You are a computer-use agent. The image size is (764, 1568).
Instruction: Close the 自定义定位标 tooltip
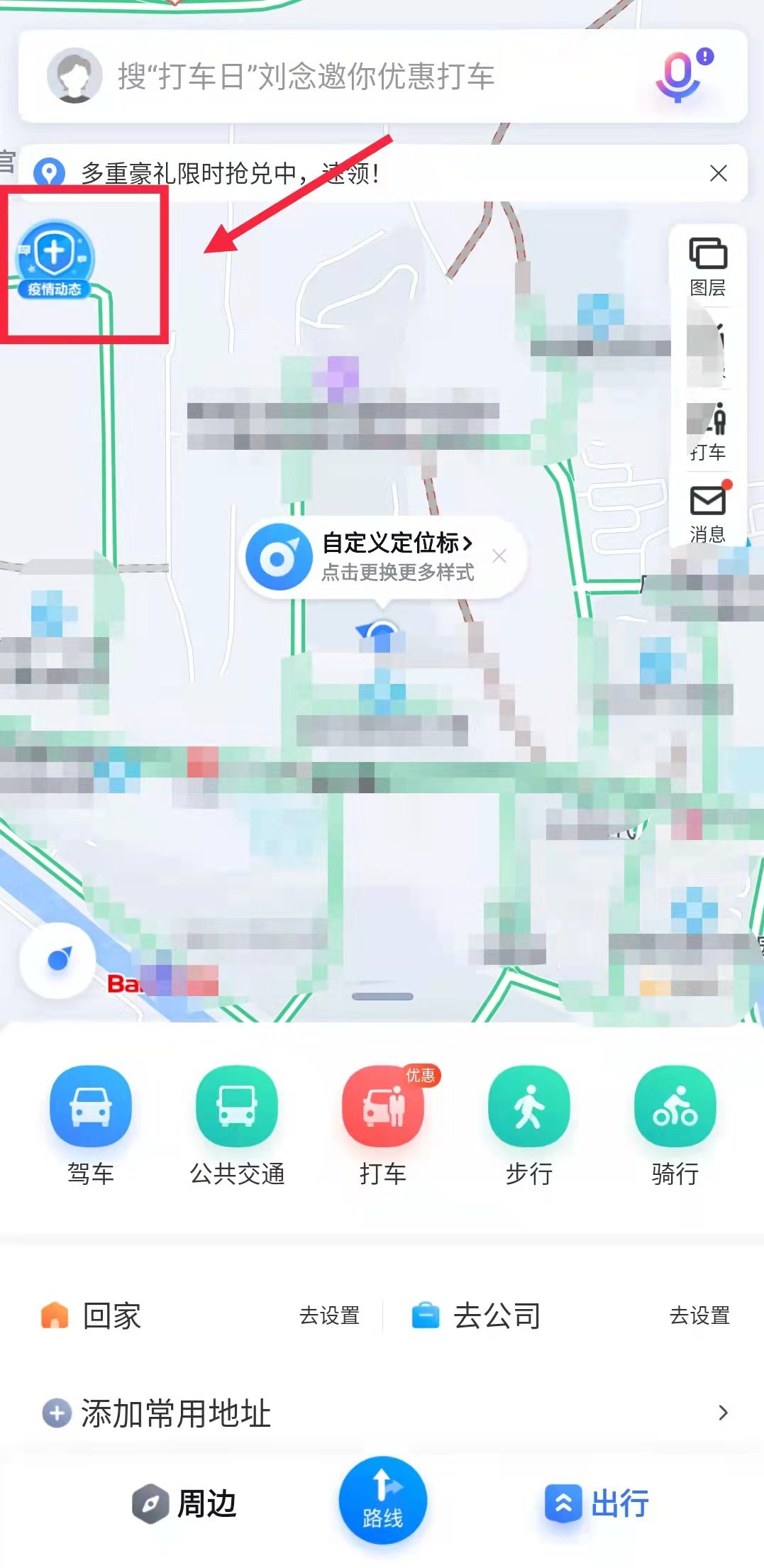click(x=499, y=556)
